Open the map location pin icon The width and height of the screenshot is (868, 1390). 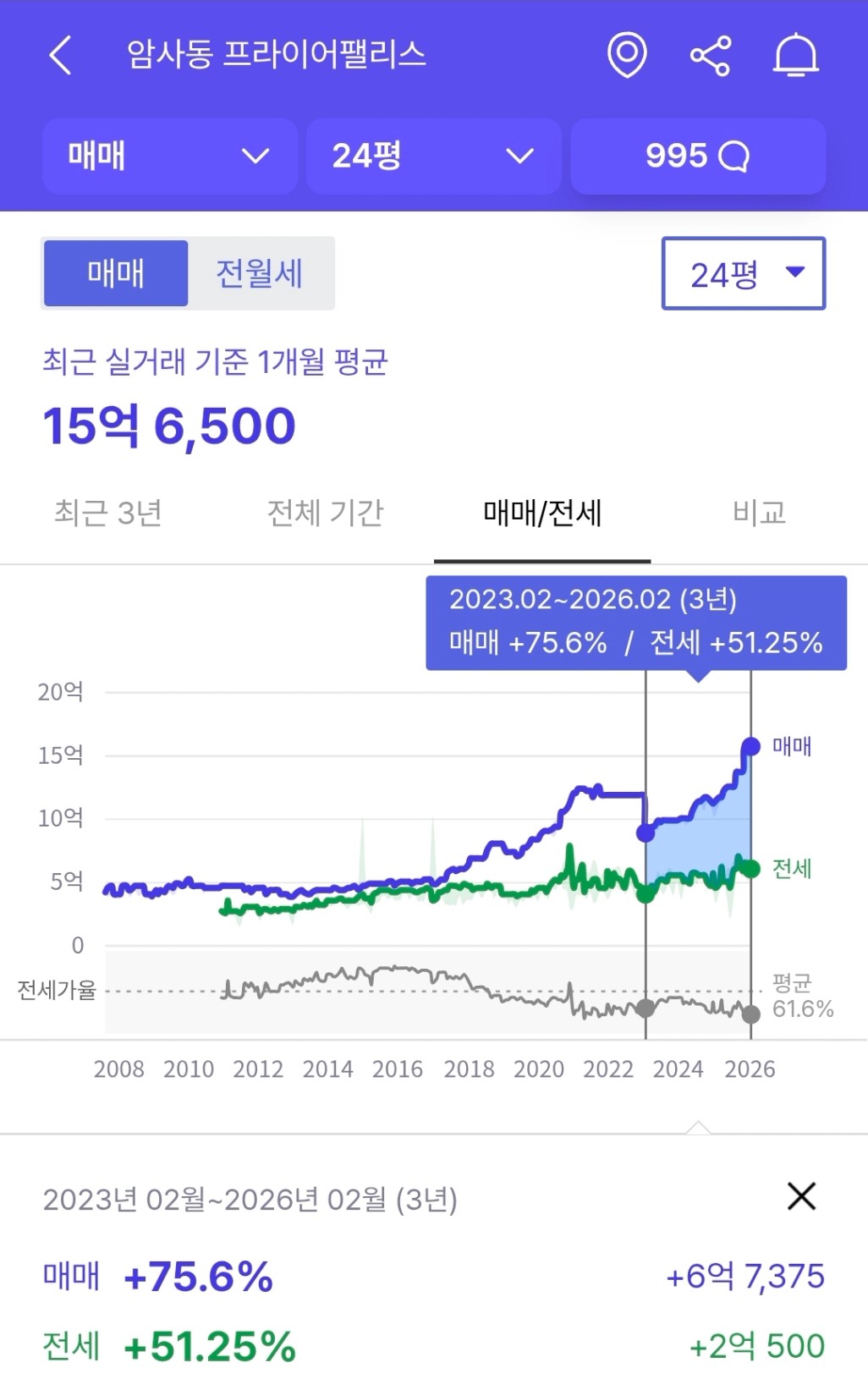pyautogui.click(x=627, y=56)
